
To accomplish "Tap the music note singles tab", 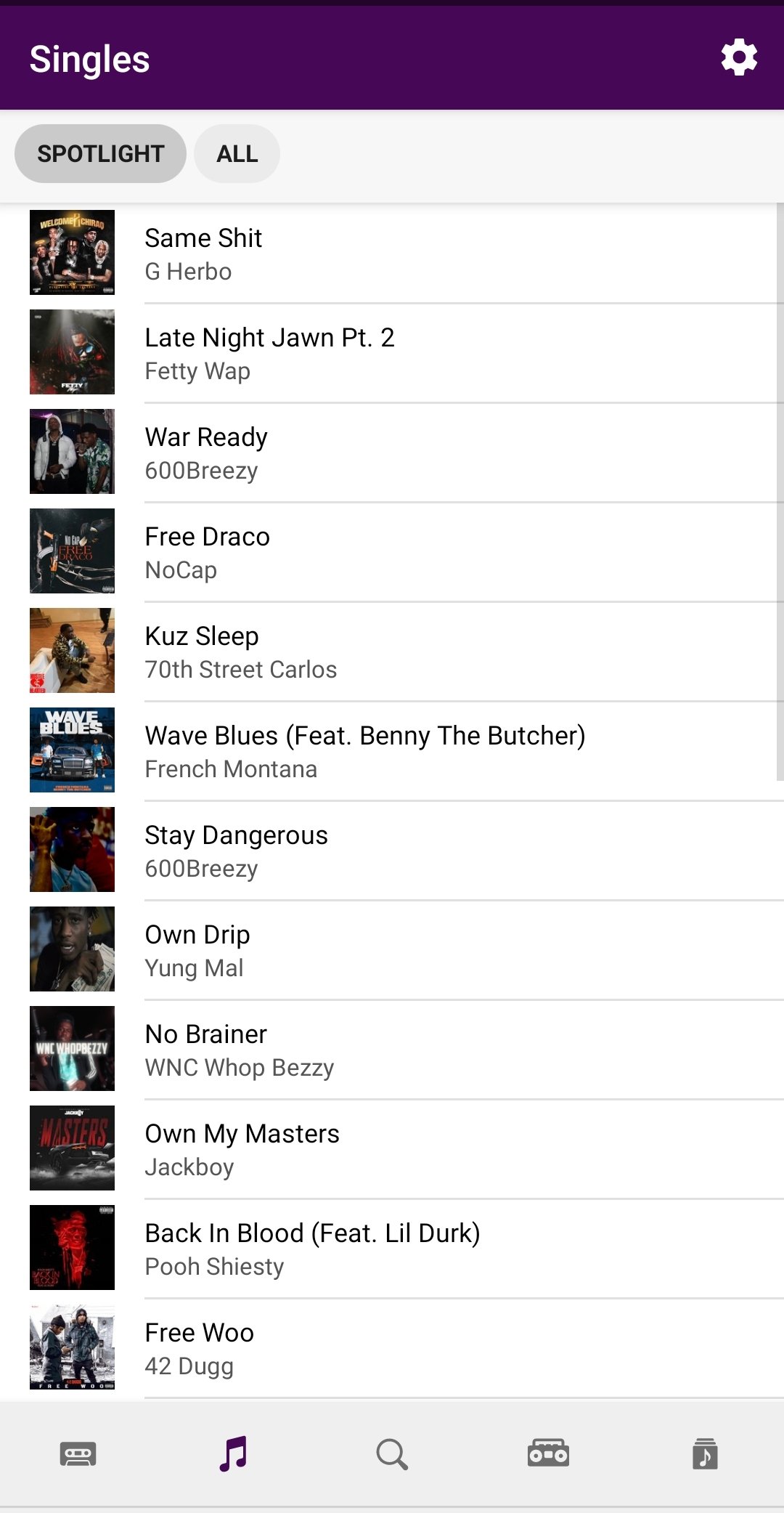I will (x=234, y=1453).
